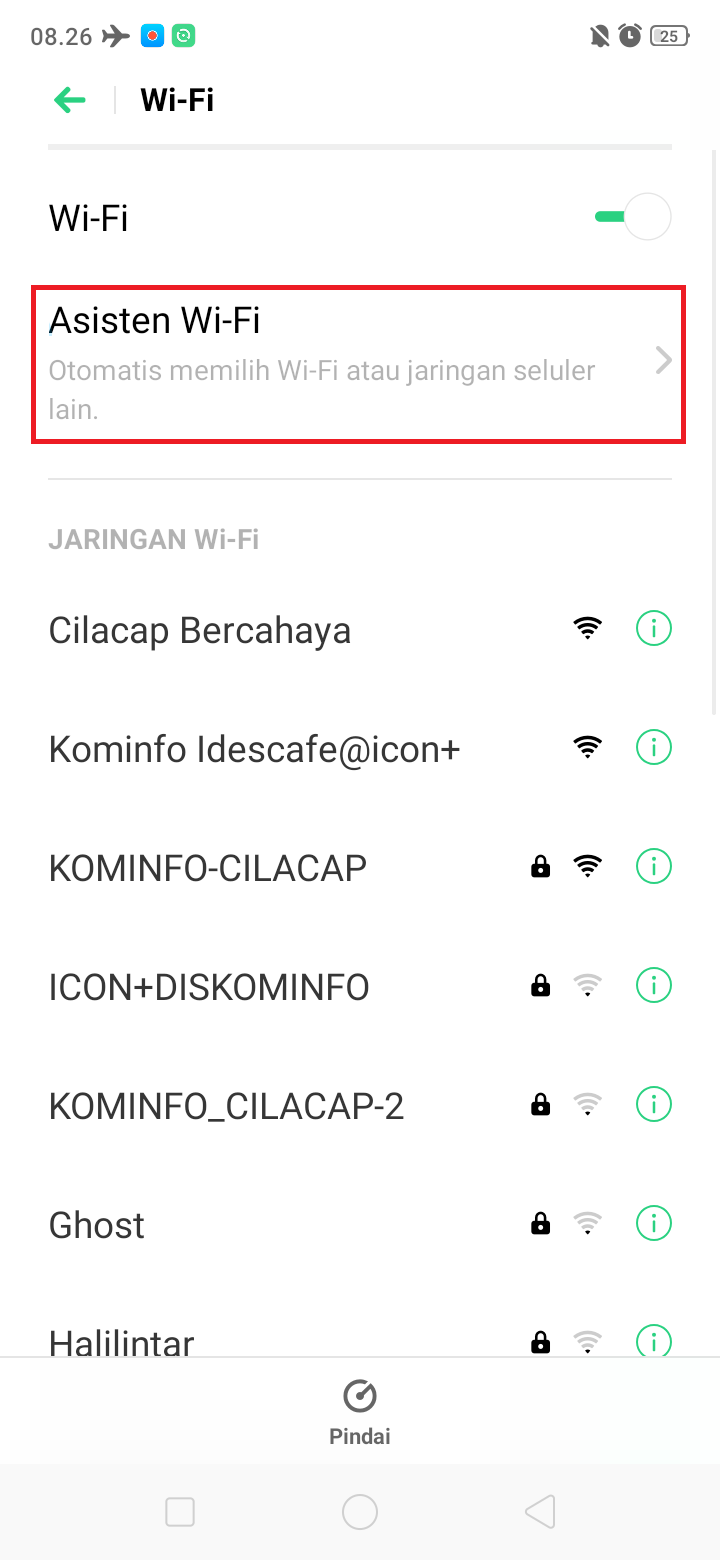Go to the home screen
This screenshot has height=1560, width=720.
(360, 1512)
